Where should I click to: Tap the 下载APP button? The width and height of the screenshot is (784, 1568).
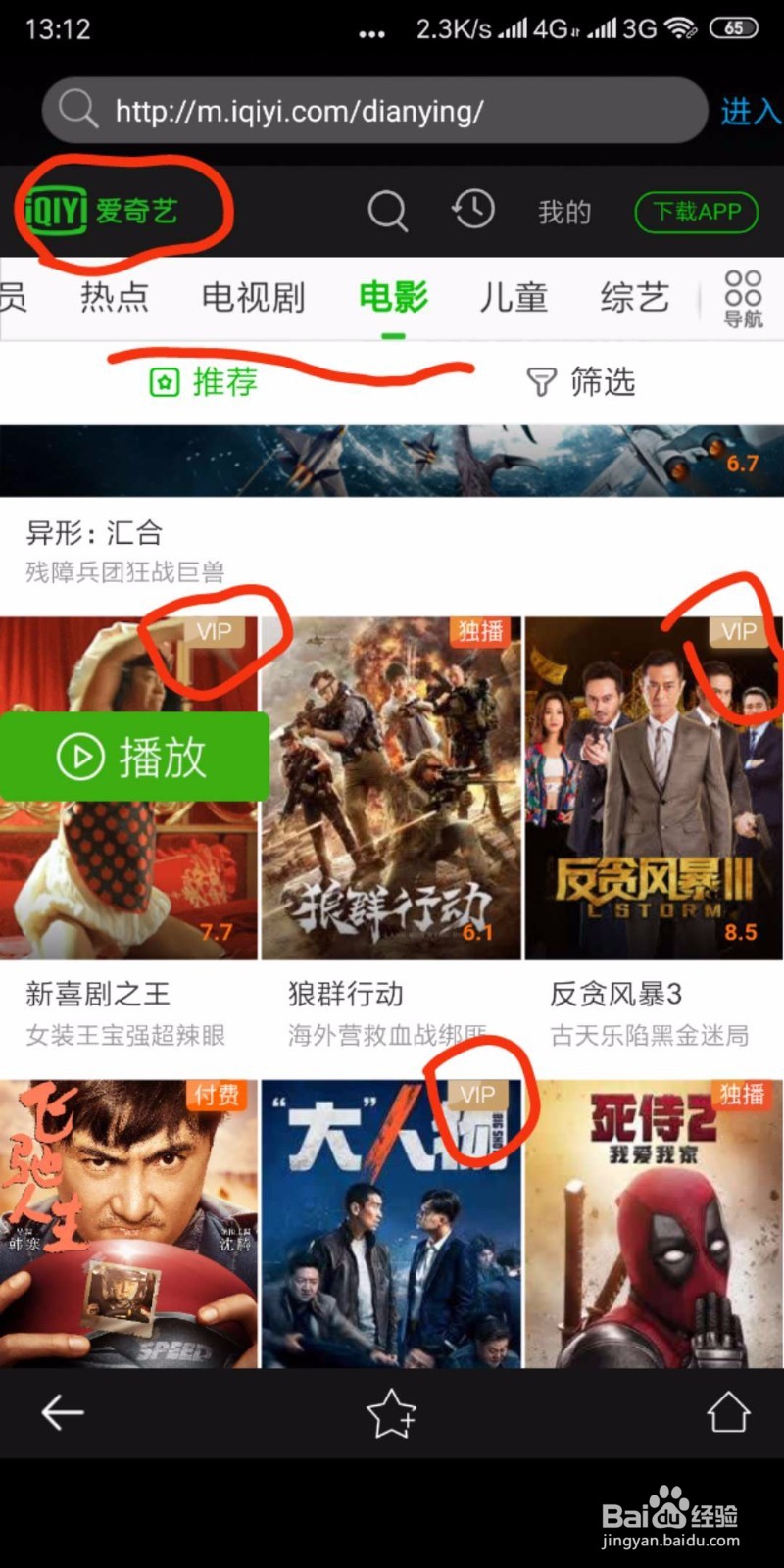point(696,211)
